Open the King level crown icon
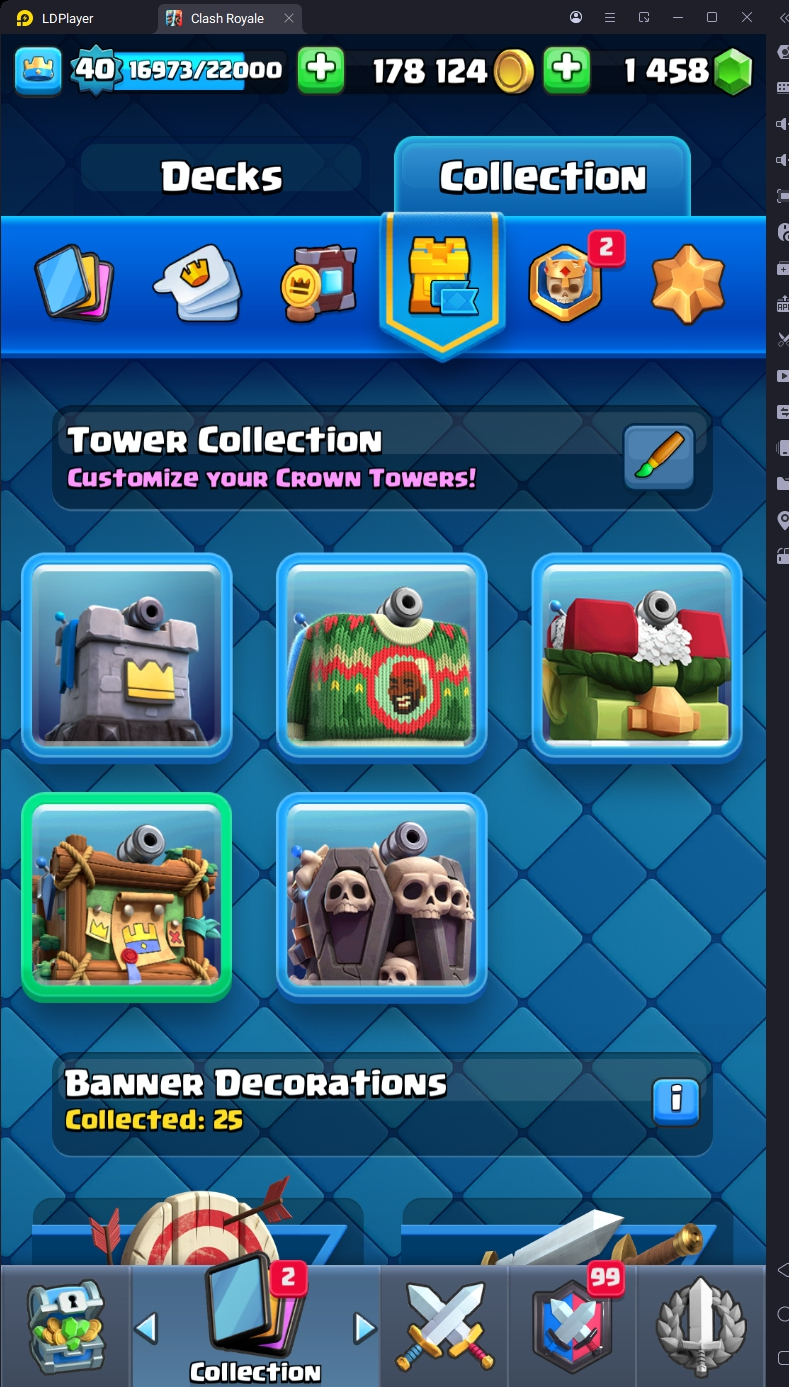Viewport: 789px width, 1387px height. click(x=38, y=70)
